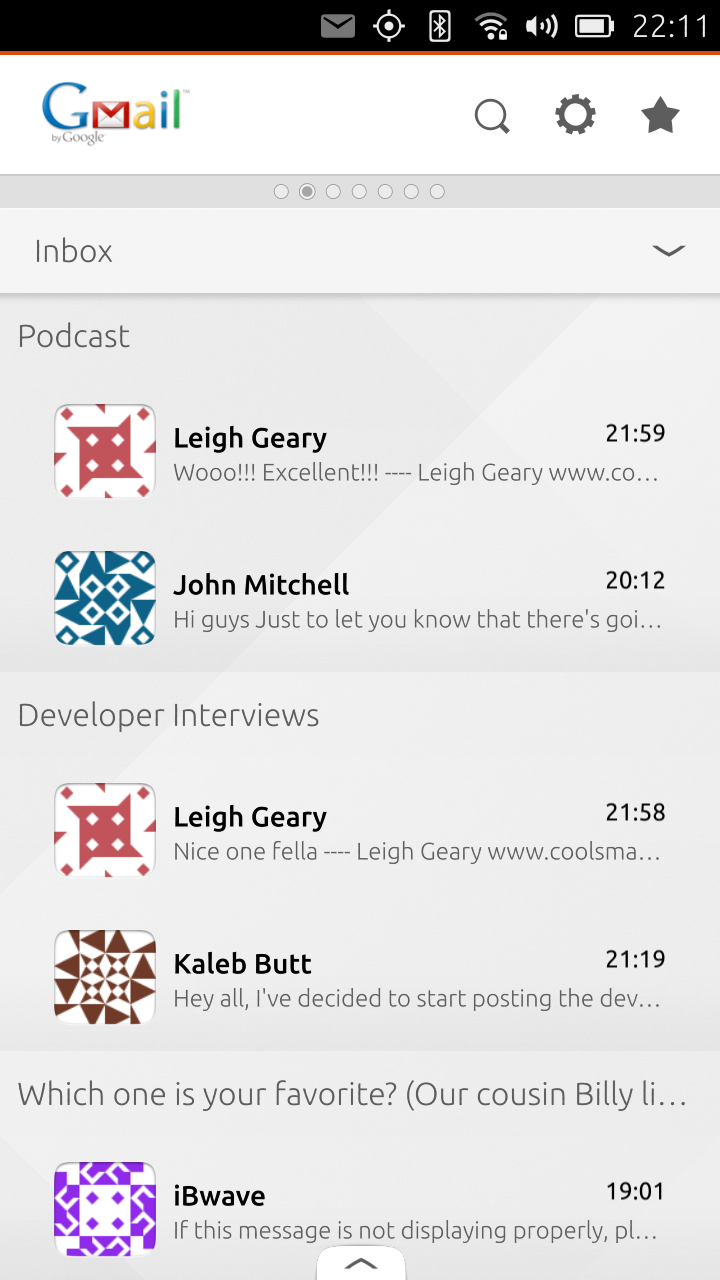Expand the Inbox dropdown

pos(360,251)
